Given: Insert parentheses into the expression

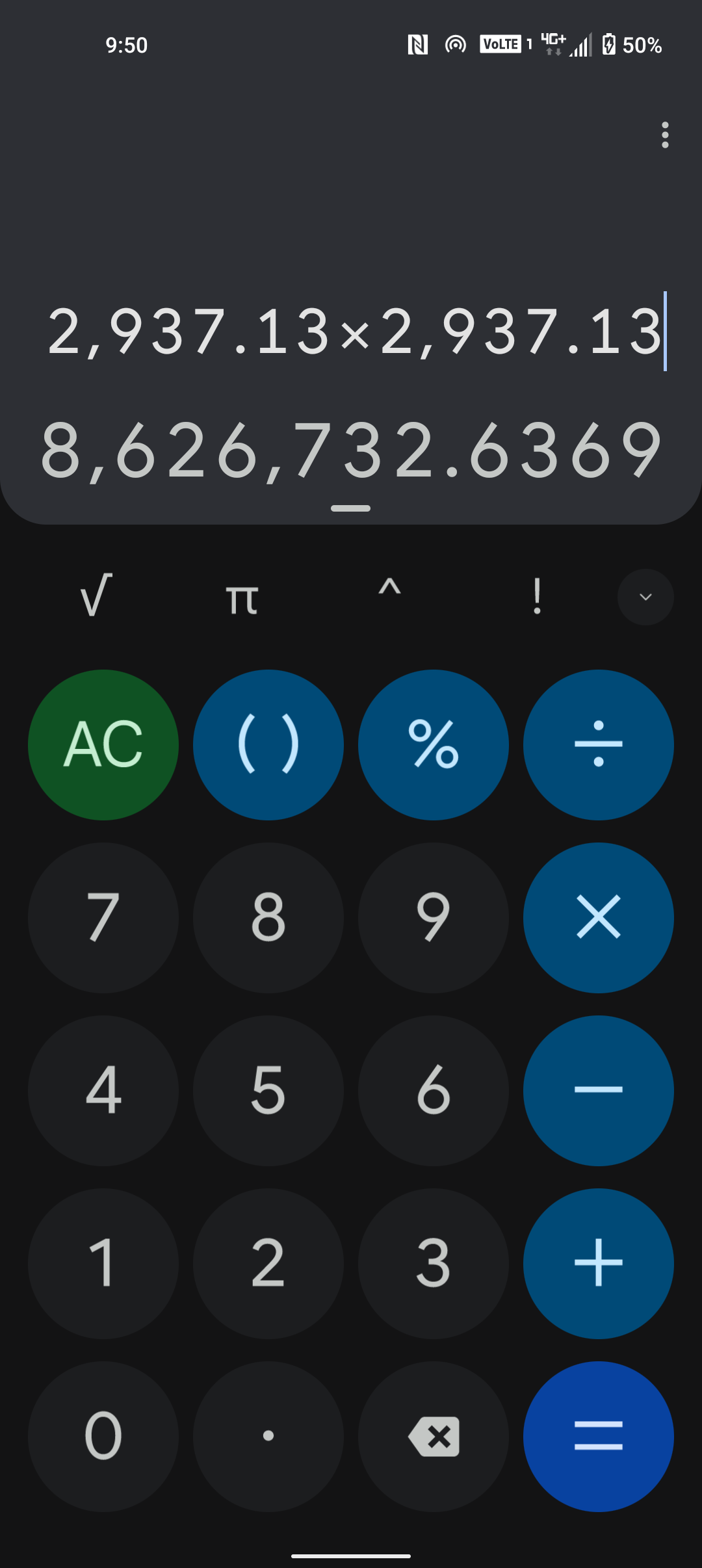Looking at the screenshot, I should pos(268,745).
